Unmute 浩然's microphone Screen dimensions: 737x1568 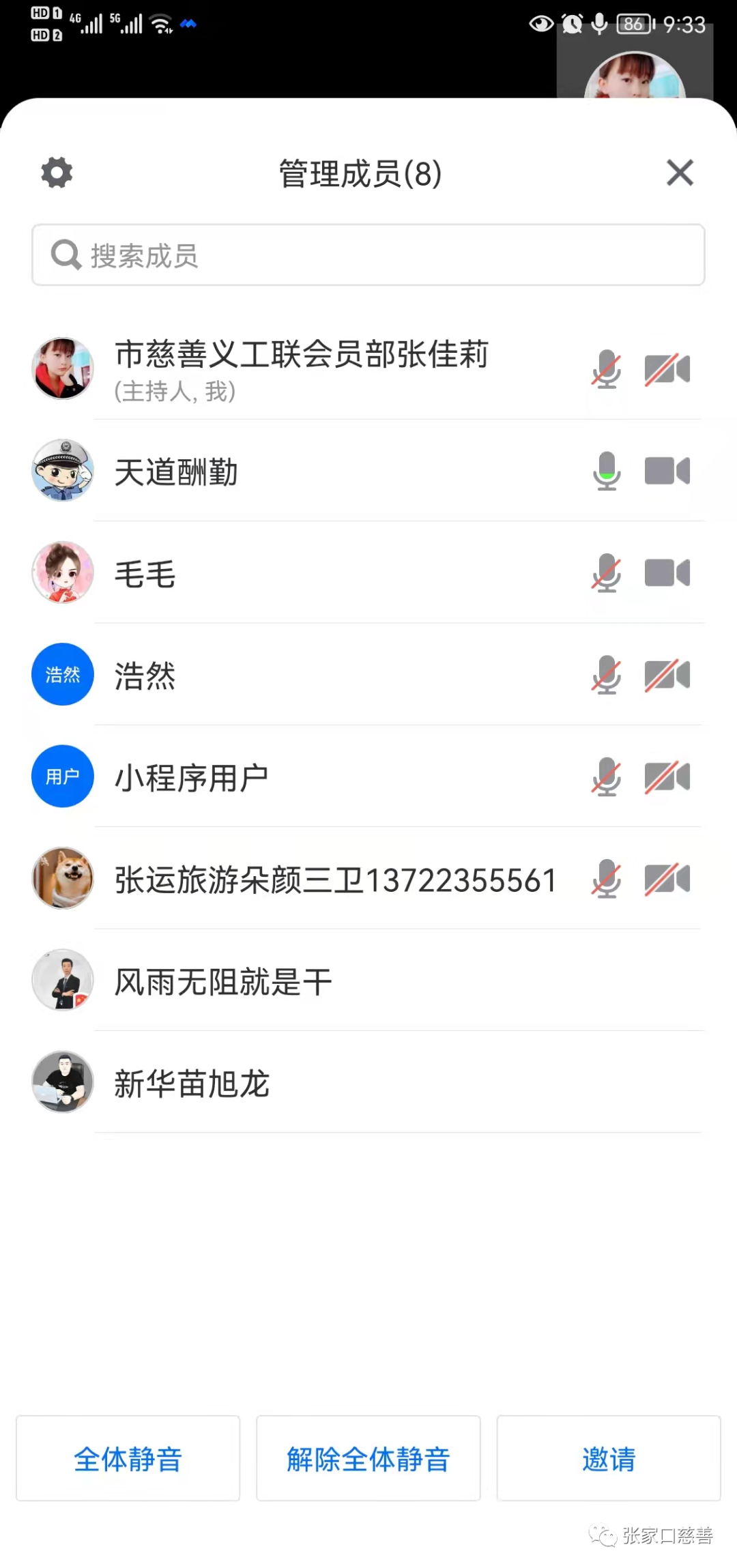tap(606, 675)
